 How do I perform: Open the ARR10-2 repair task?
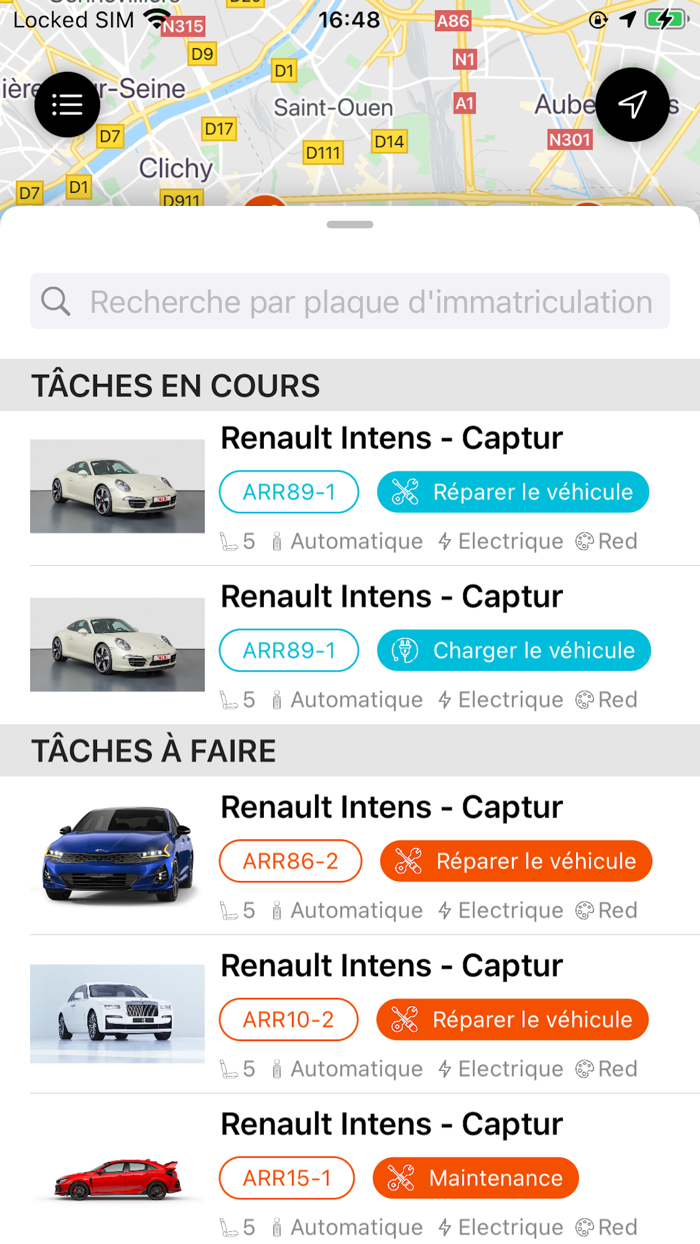350,1015
